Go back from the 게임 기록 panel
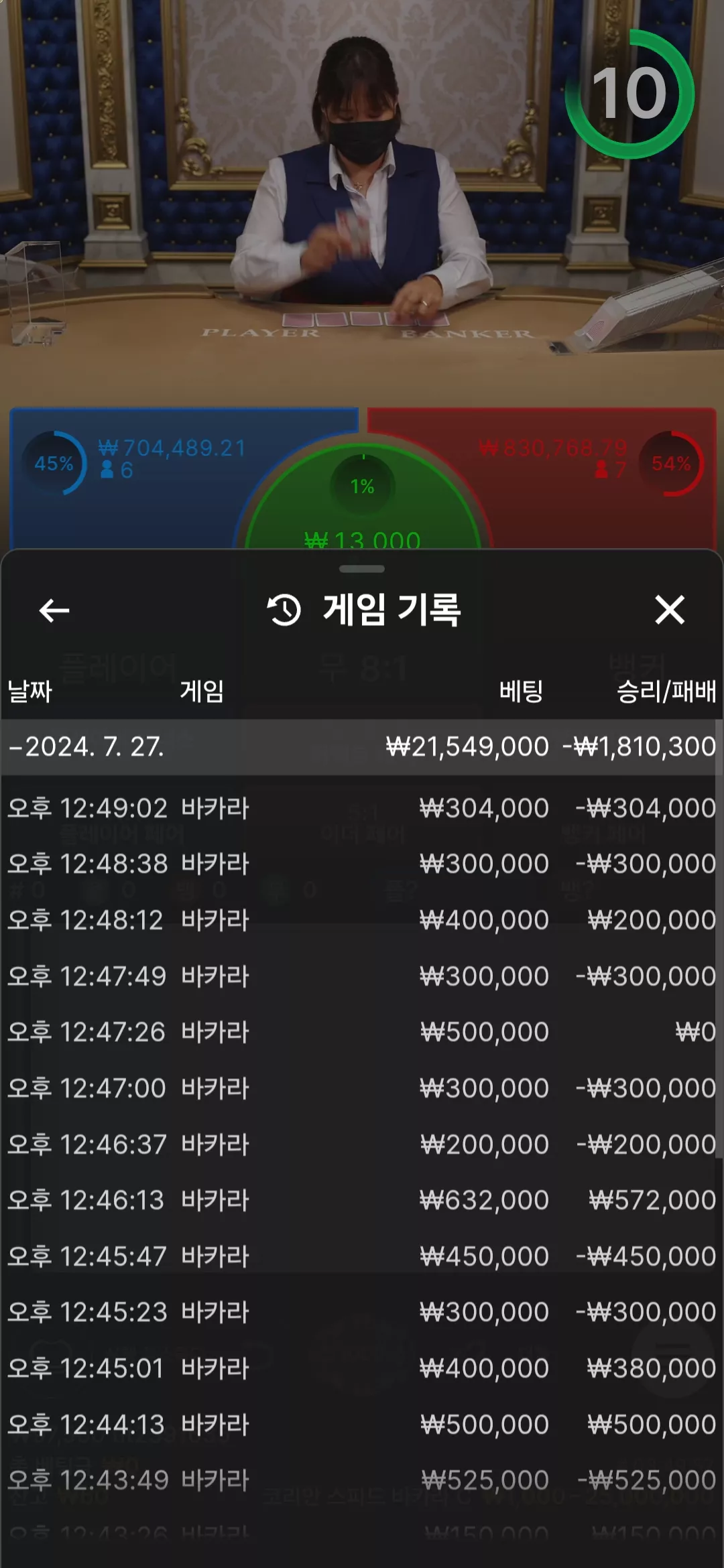The height and width of the screenshot is (1568, 724). click(x=54, y=610)
